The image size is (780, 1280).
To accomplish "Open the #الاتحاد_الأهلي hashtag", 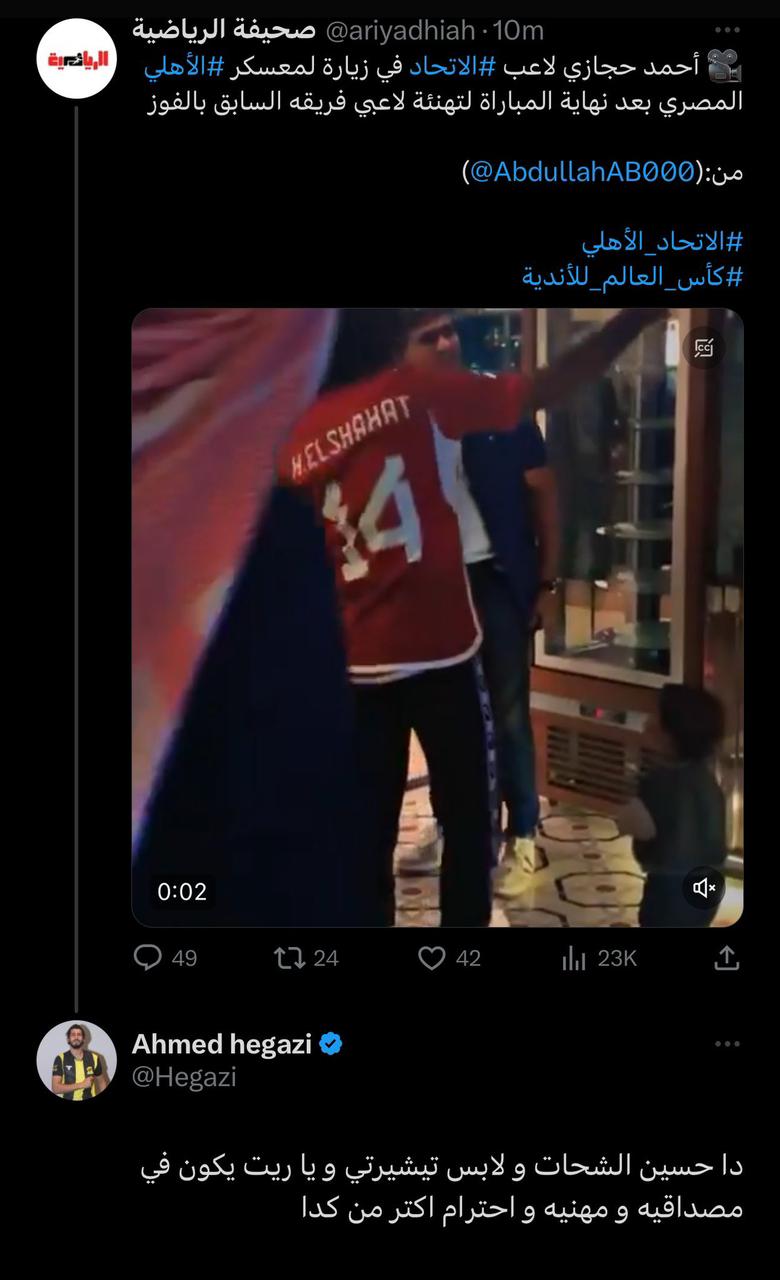I will coord(663,241).
